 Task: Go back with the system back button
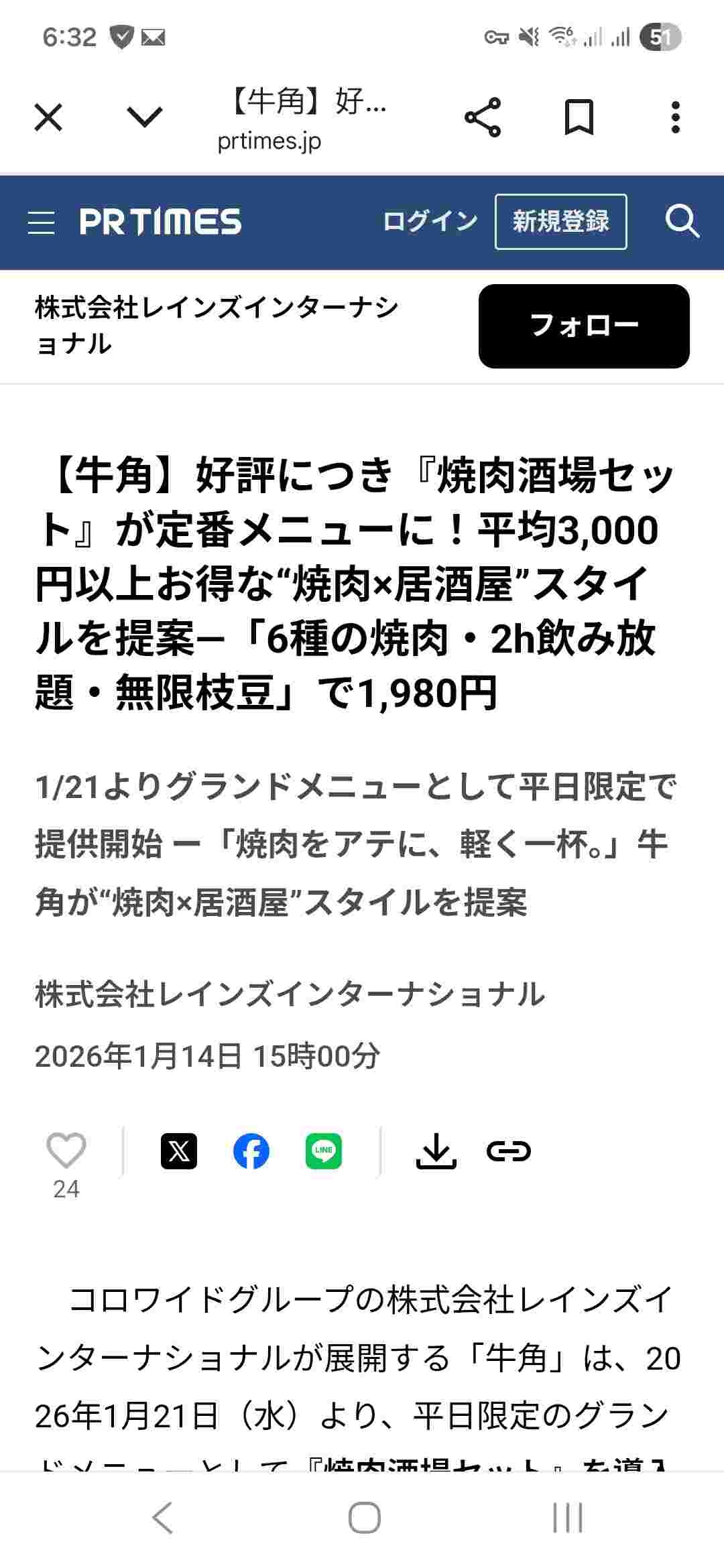(x=162, y=1517)
